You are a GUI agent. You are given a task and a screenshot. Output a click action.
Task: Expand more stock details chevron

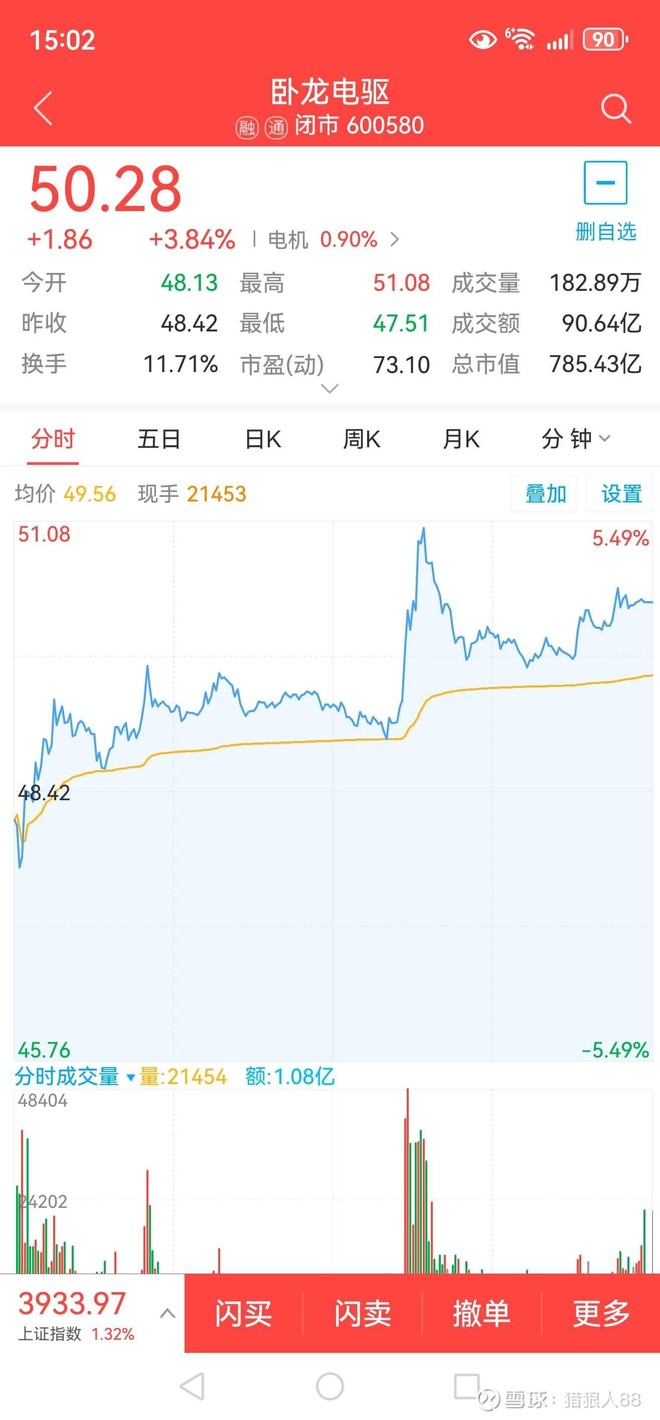(329, 389)
